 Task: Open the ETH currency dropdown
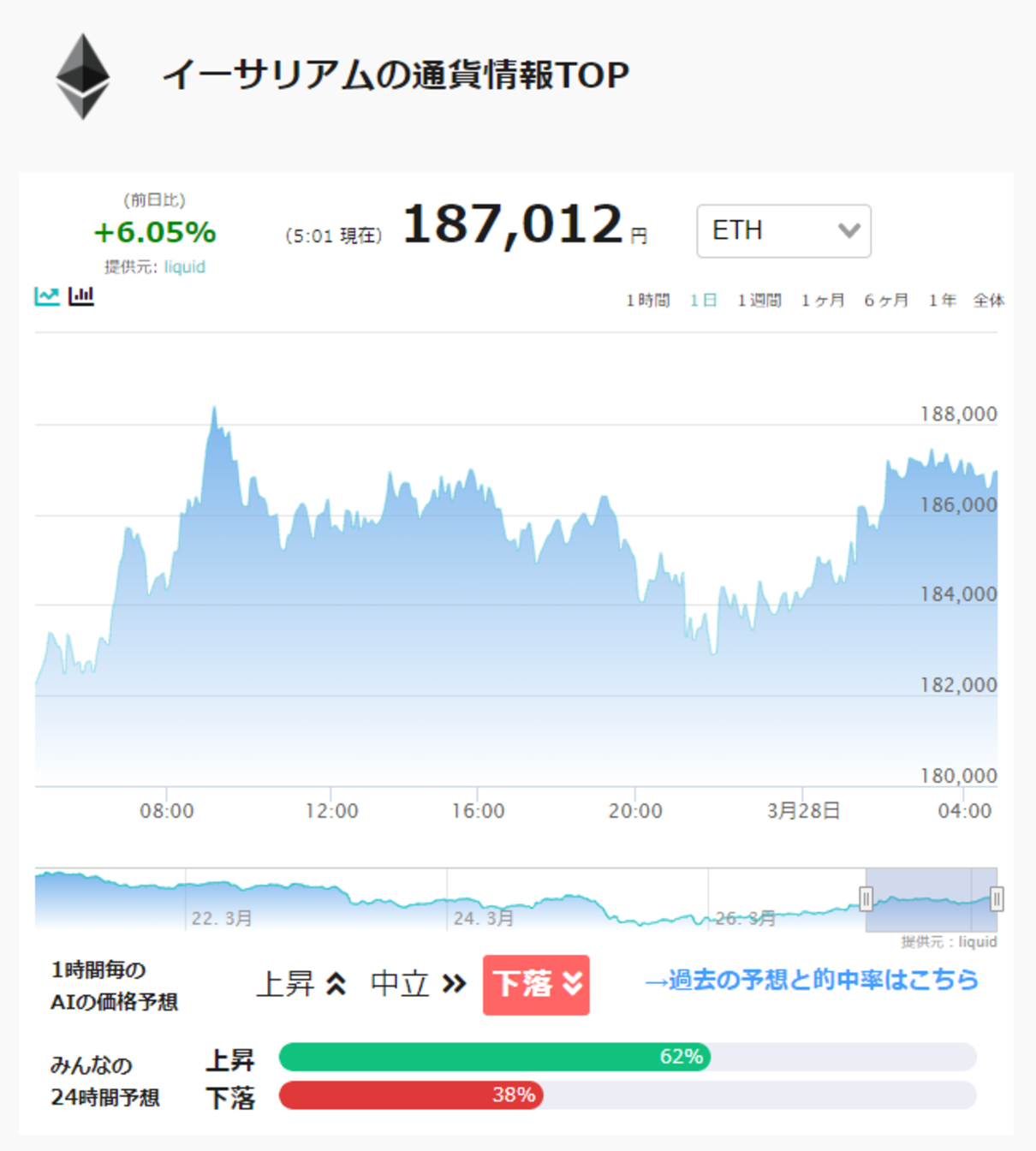[x=783, y=230]
